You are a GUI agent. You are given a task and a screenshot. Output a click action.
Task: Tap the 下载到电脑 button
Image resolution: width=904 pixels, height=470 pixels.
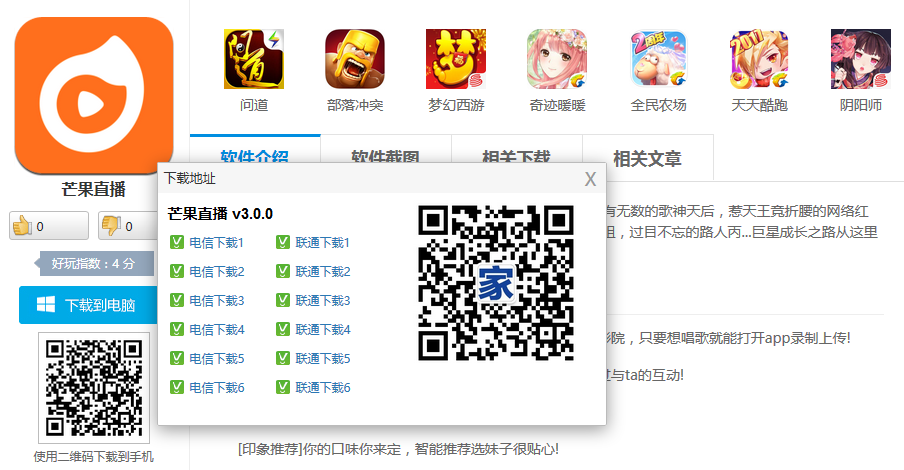click(x=88, y=305)
